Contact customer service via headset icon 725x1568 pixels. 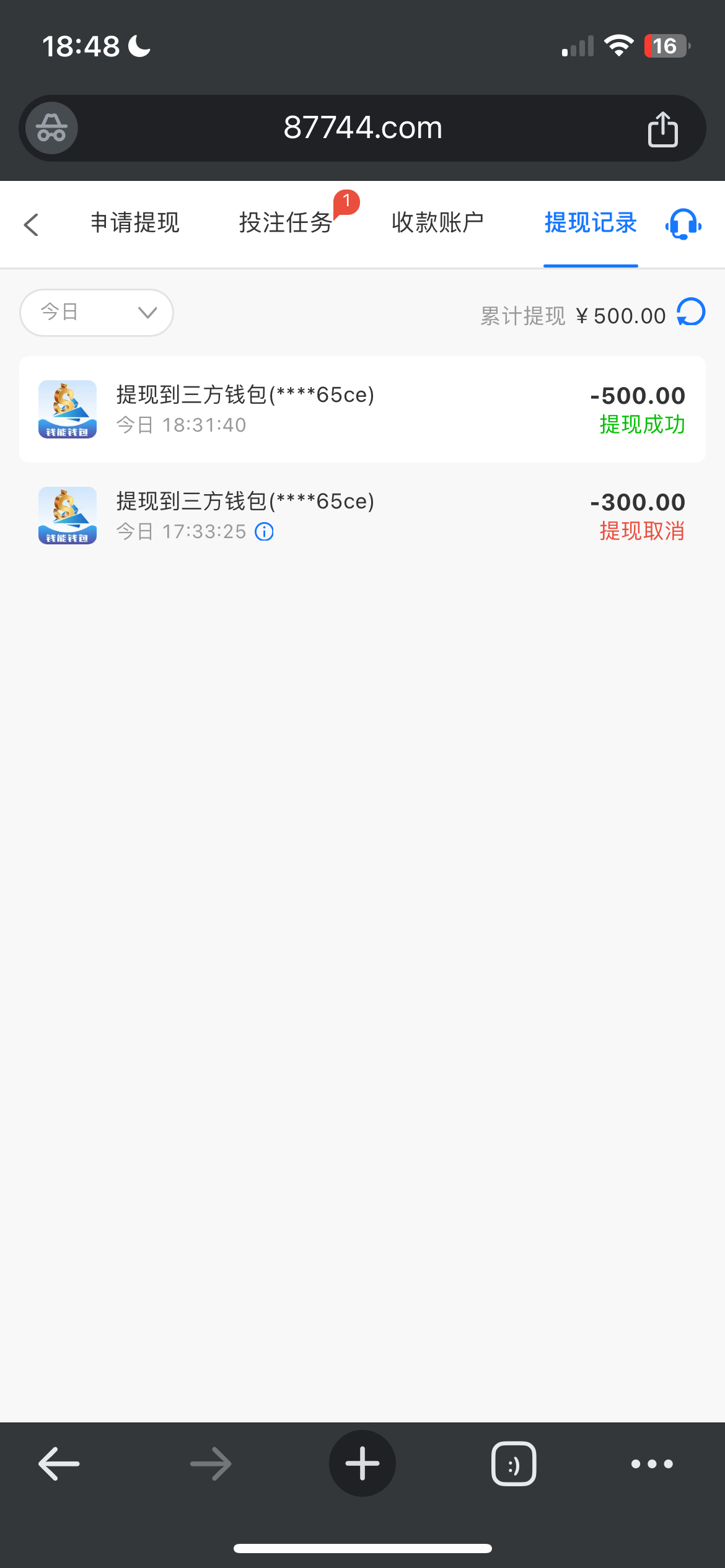coord(683,224)
